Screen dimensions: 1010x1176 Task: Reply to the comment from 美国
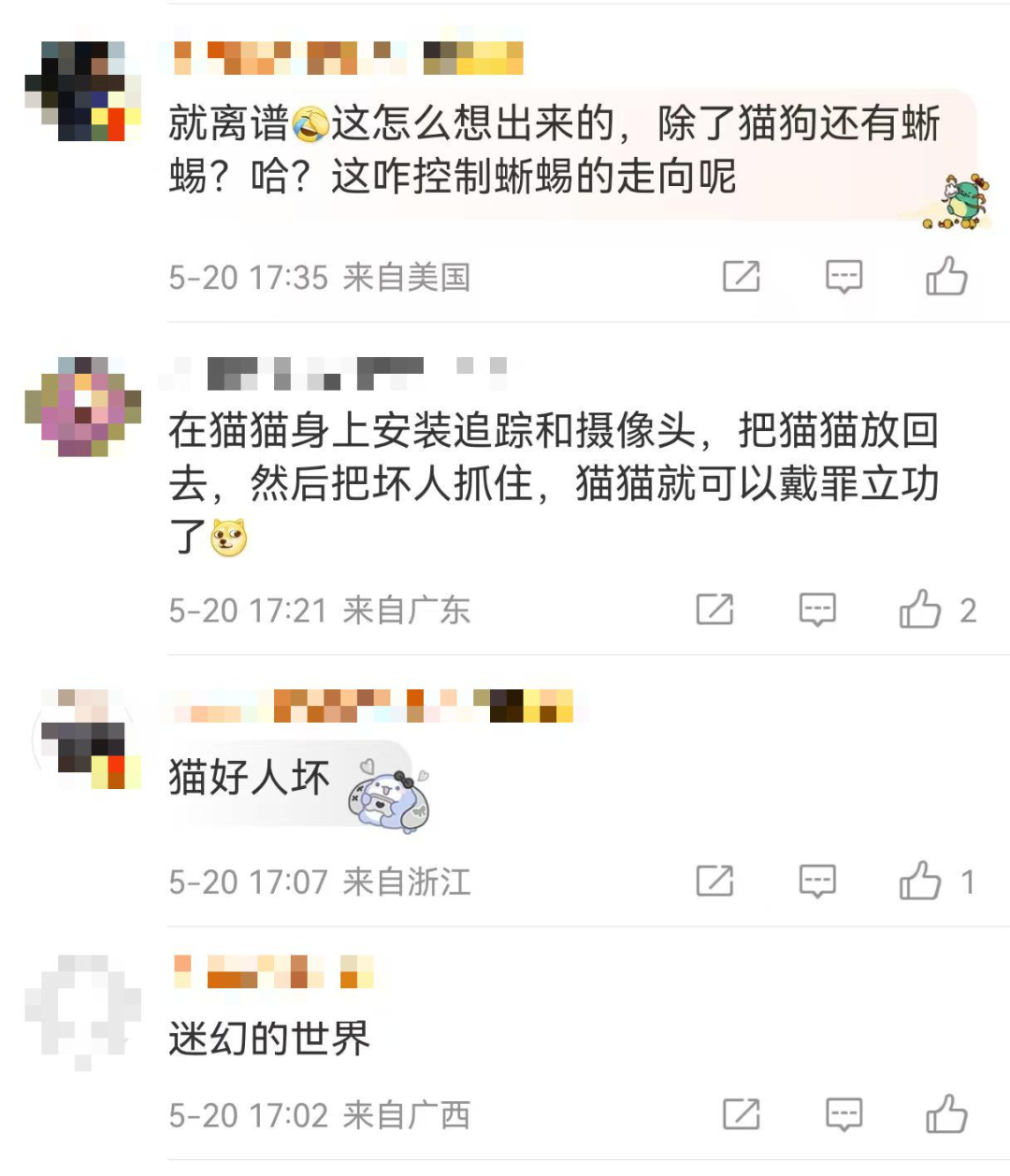844,277
